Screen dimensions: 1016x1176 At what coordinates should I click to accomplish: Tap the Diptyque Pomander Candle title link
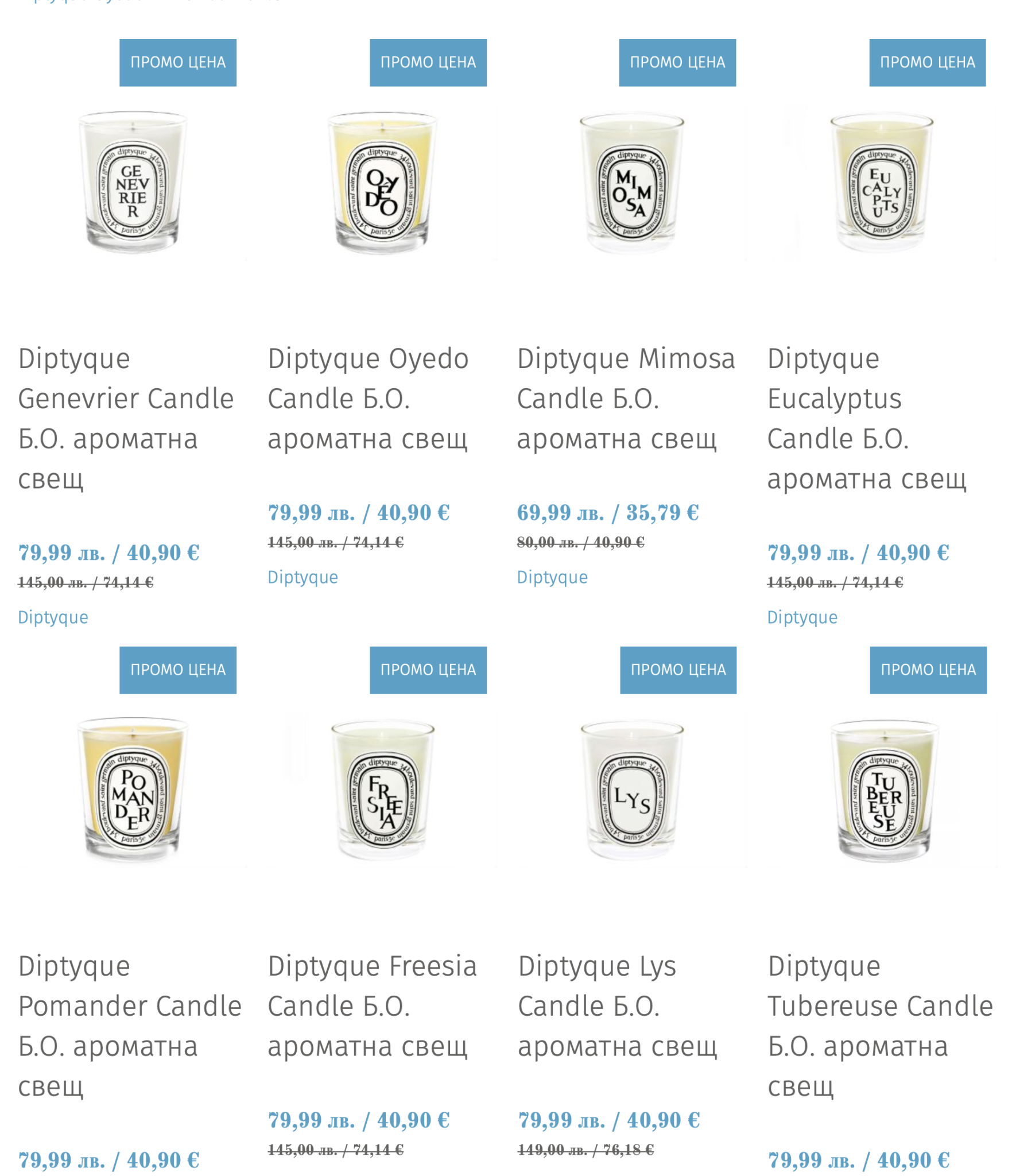[129, 1026]
